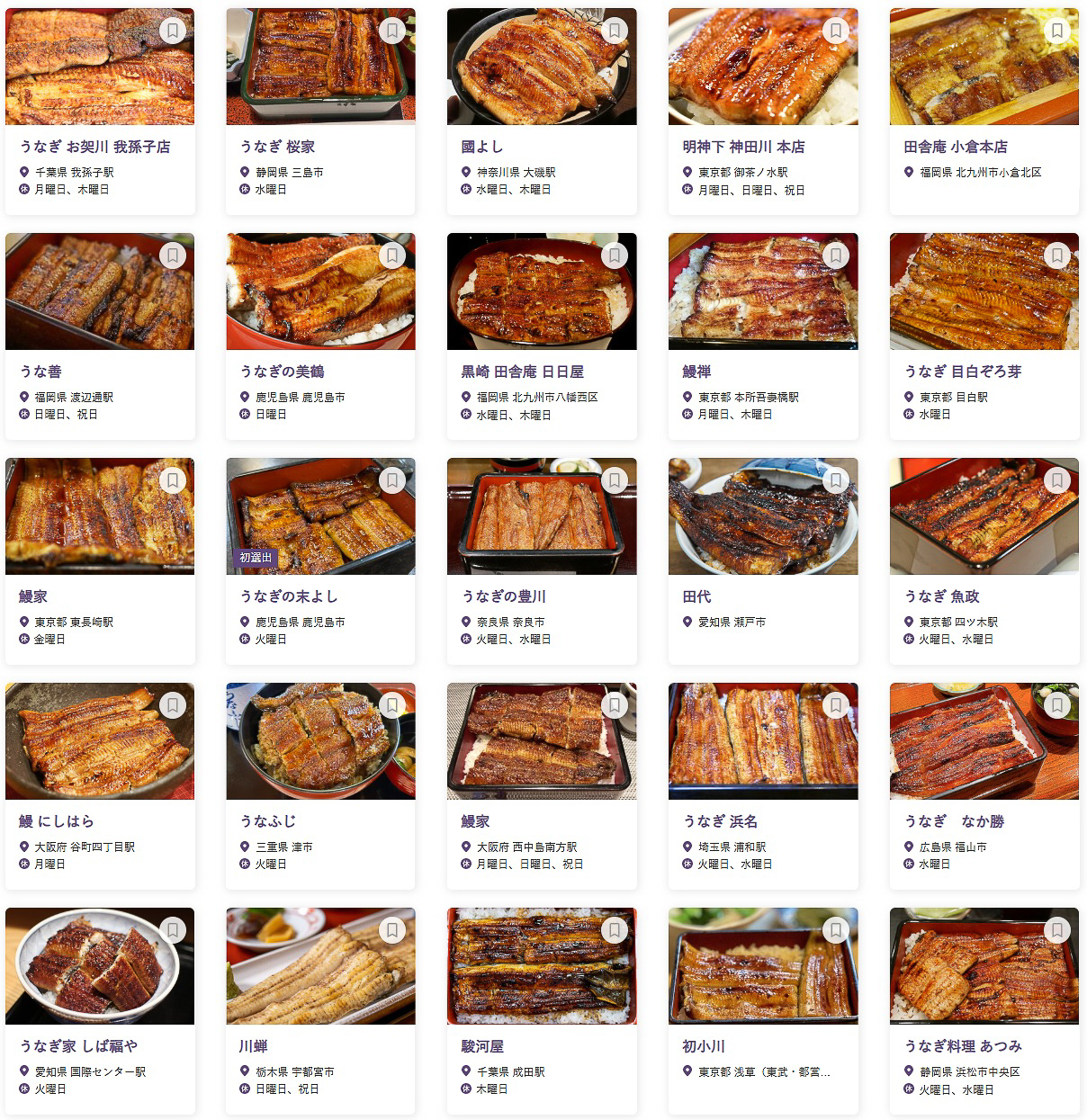Image resolution: width=1087 pixels, height=1120 pixels.
Task: Bookmark うなぎ お契川 我孫子店
Action: pyautogui.click(x=173, y=31)
